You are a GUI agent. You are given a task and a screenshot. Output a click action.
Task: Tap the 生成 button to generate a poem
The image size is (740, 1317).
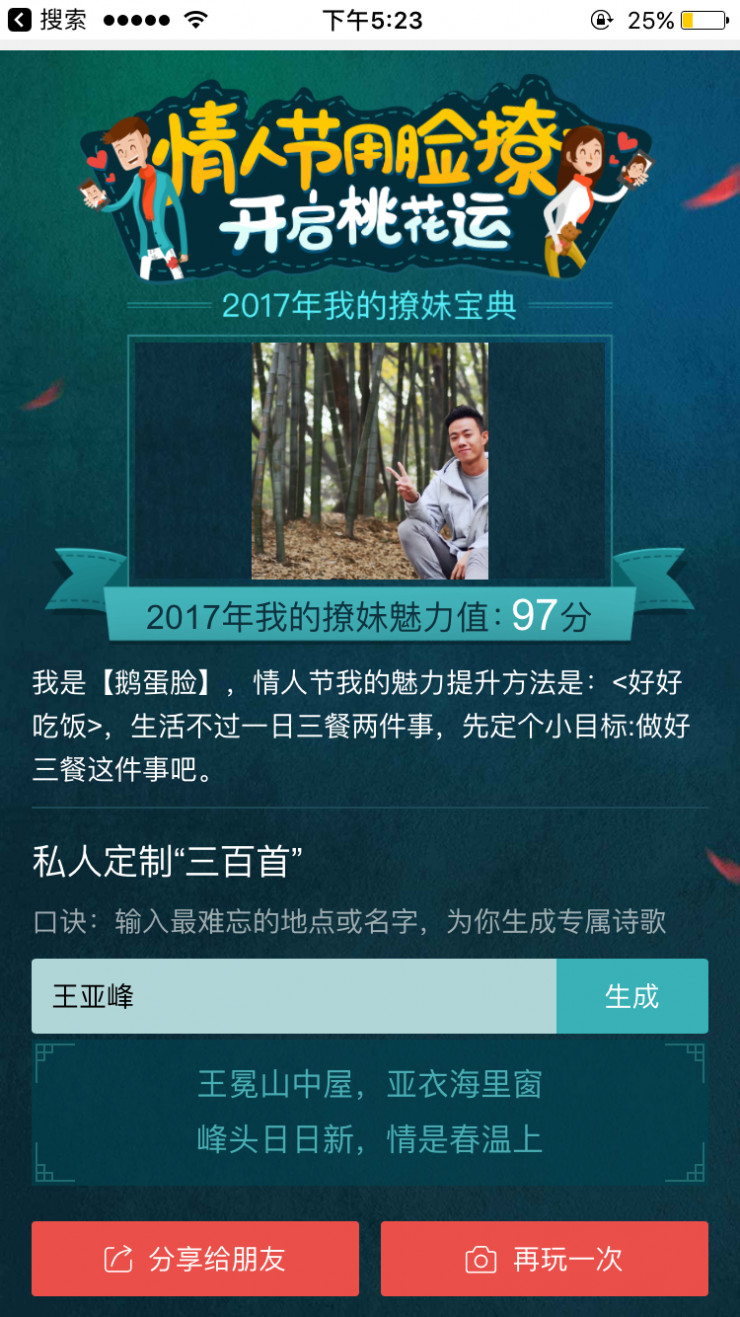[x=632, y=996]
